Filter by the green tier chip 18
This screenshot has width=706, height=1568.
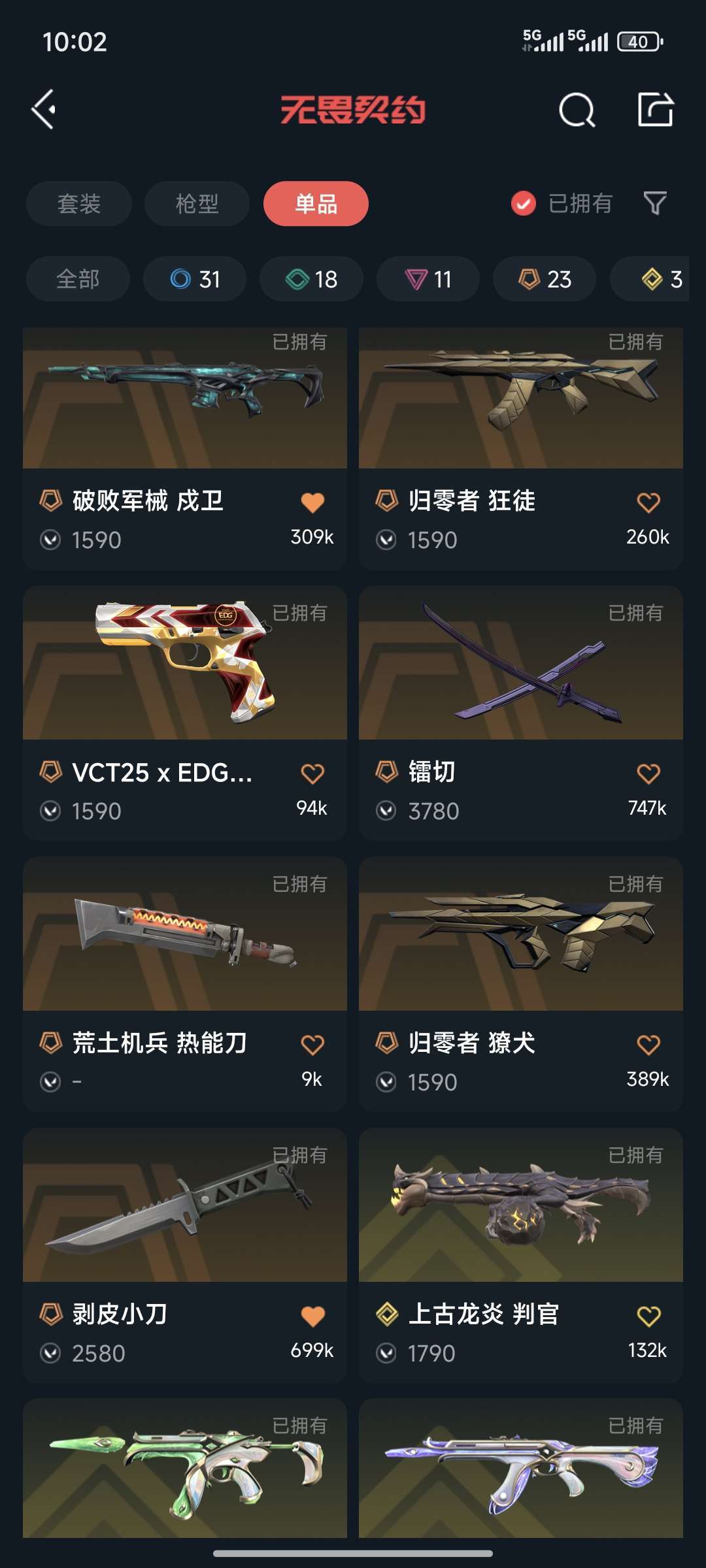[311, 279]
